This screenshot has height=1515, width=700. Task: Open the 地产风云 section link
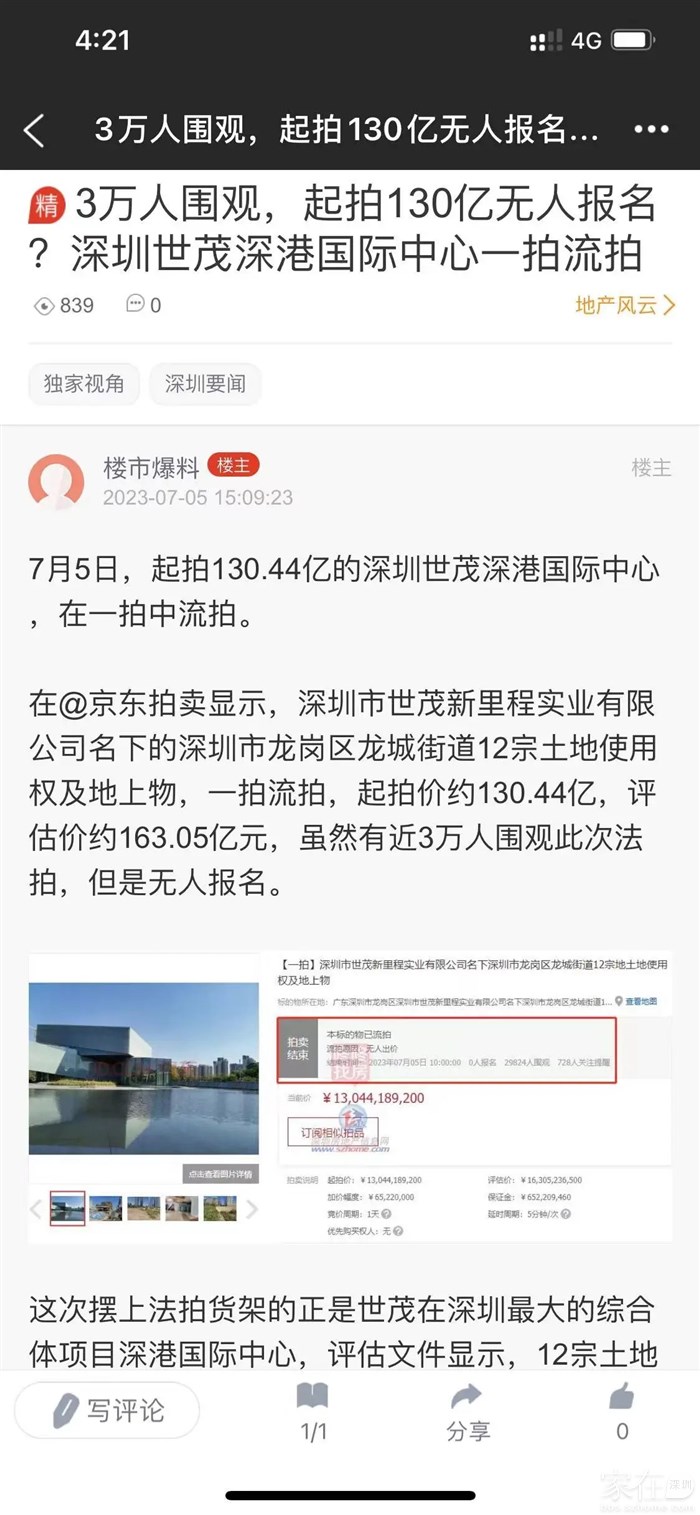(625, 305)
